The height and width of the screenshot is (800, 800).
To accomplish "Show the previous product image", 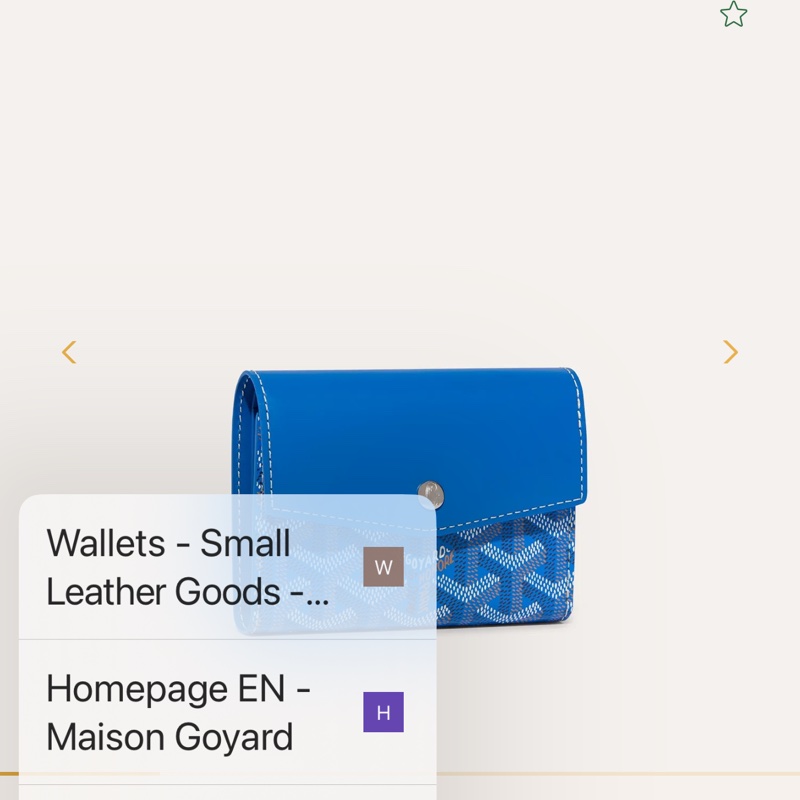I will pos(69,352).
